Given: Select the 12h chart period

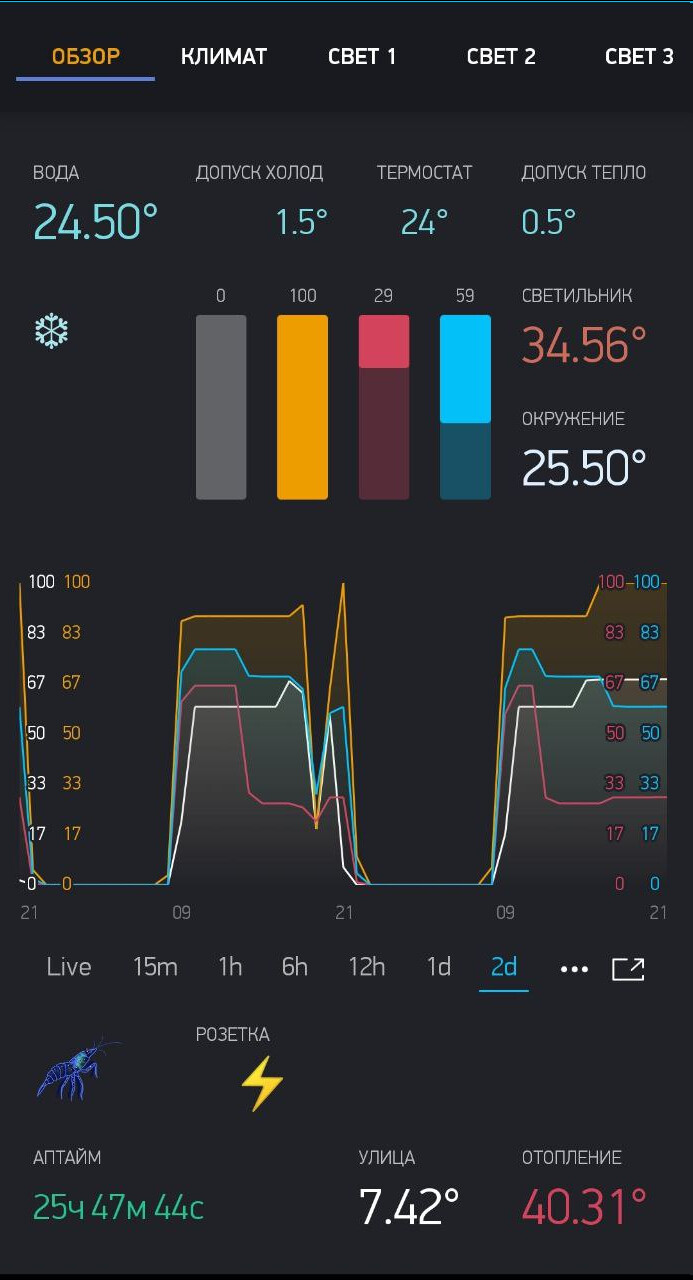Looking at the screenshot, I should tap(367, 967).
